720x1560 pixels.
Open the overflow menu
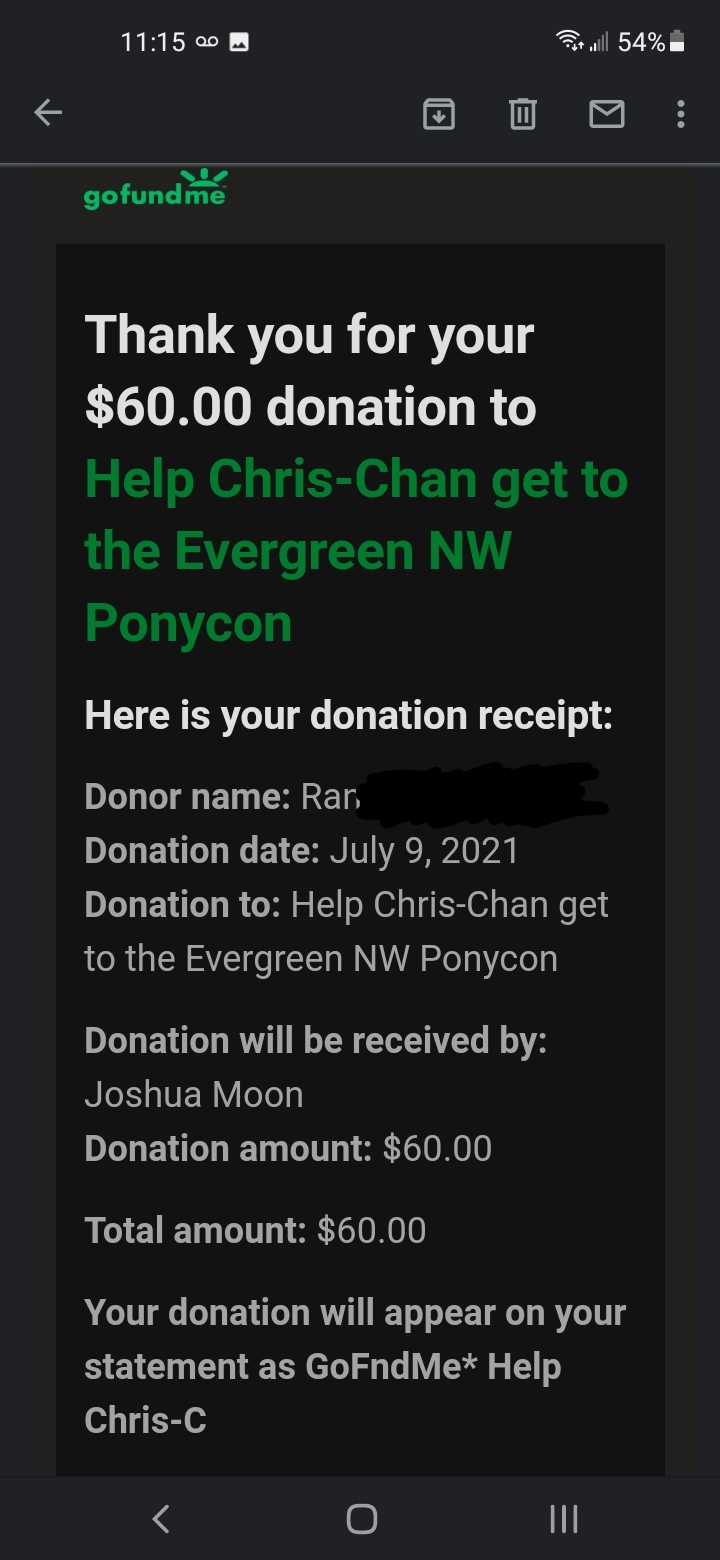[x=681, y=114]
